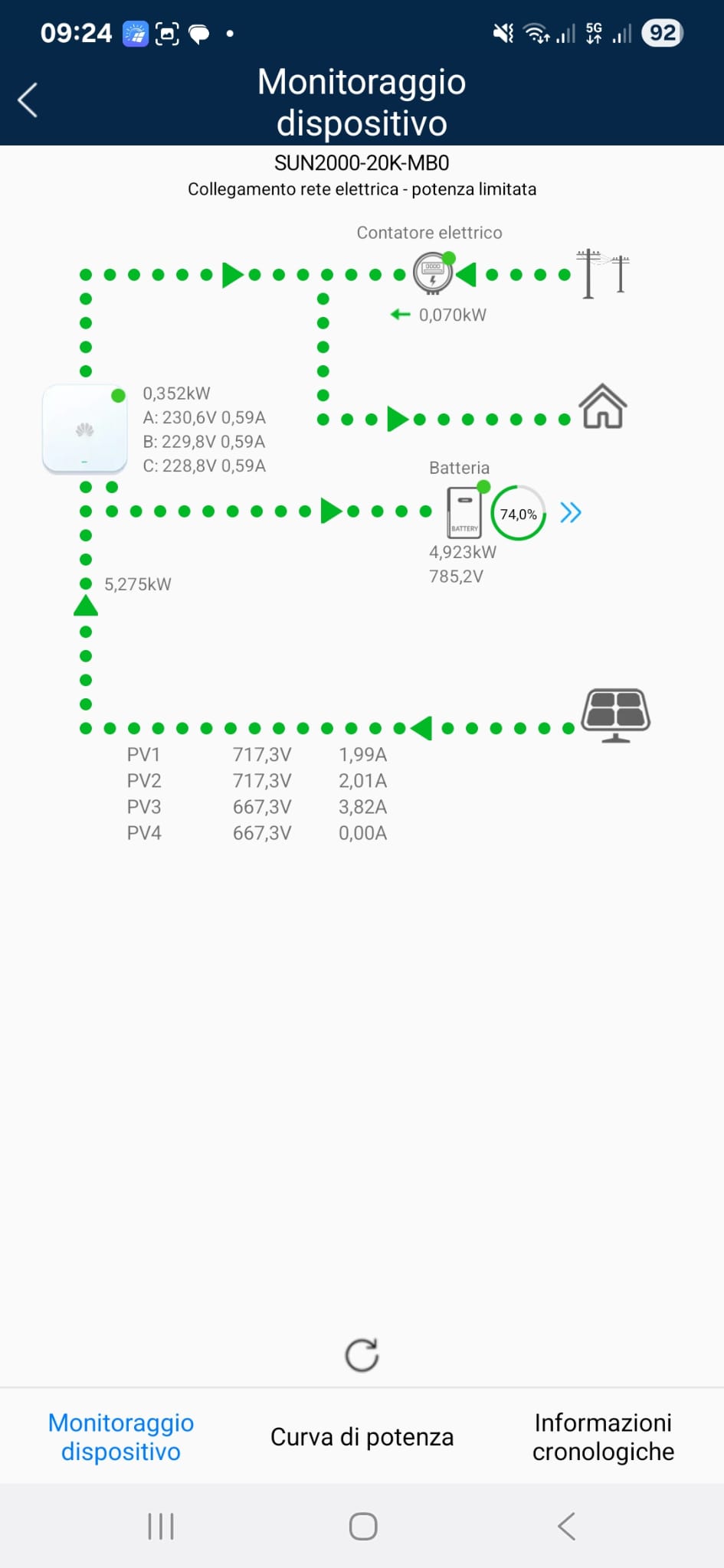
Task: Select the Monitoraggio dispositivo tab
Action: [121, 1437]
